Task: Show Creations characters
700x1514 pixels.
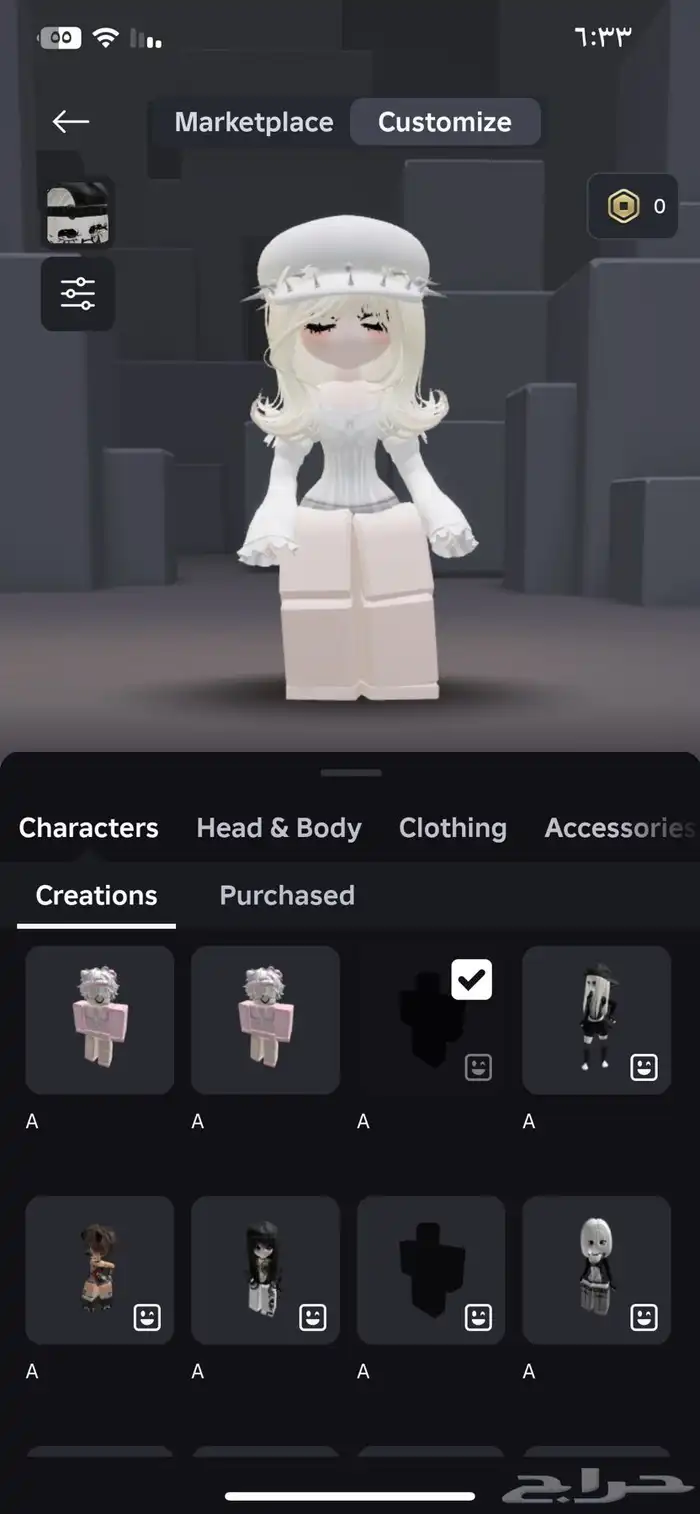Action: [96, 895]
